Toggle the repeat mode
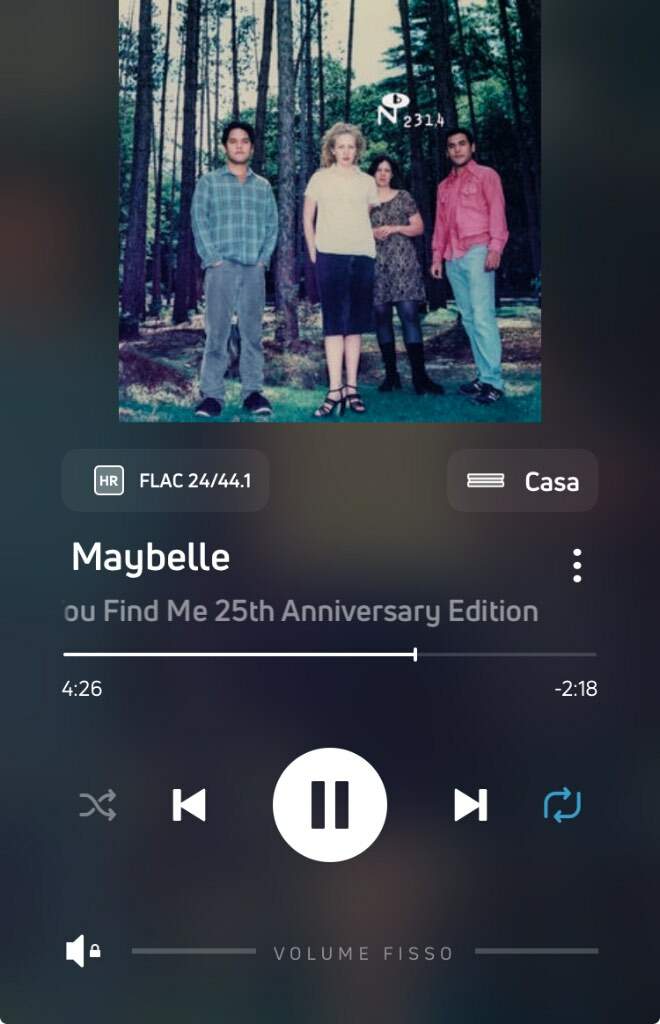 click(562, 805)
